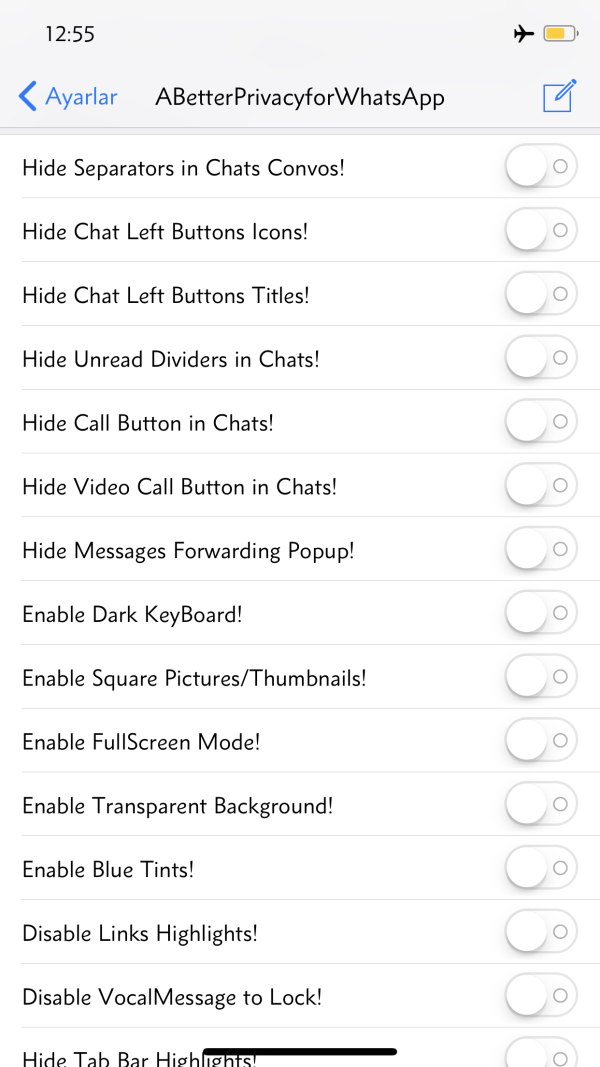Activate the Enable Blue Tints switch

tap(541, 869)
